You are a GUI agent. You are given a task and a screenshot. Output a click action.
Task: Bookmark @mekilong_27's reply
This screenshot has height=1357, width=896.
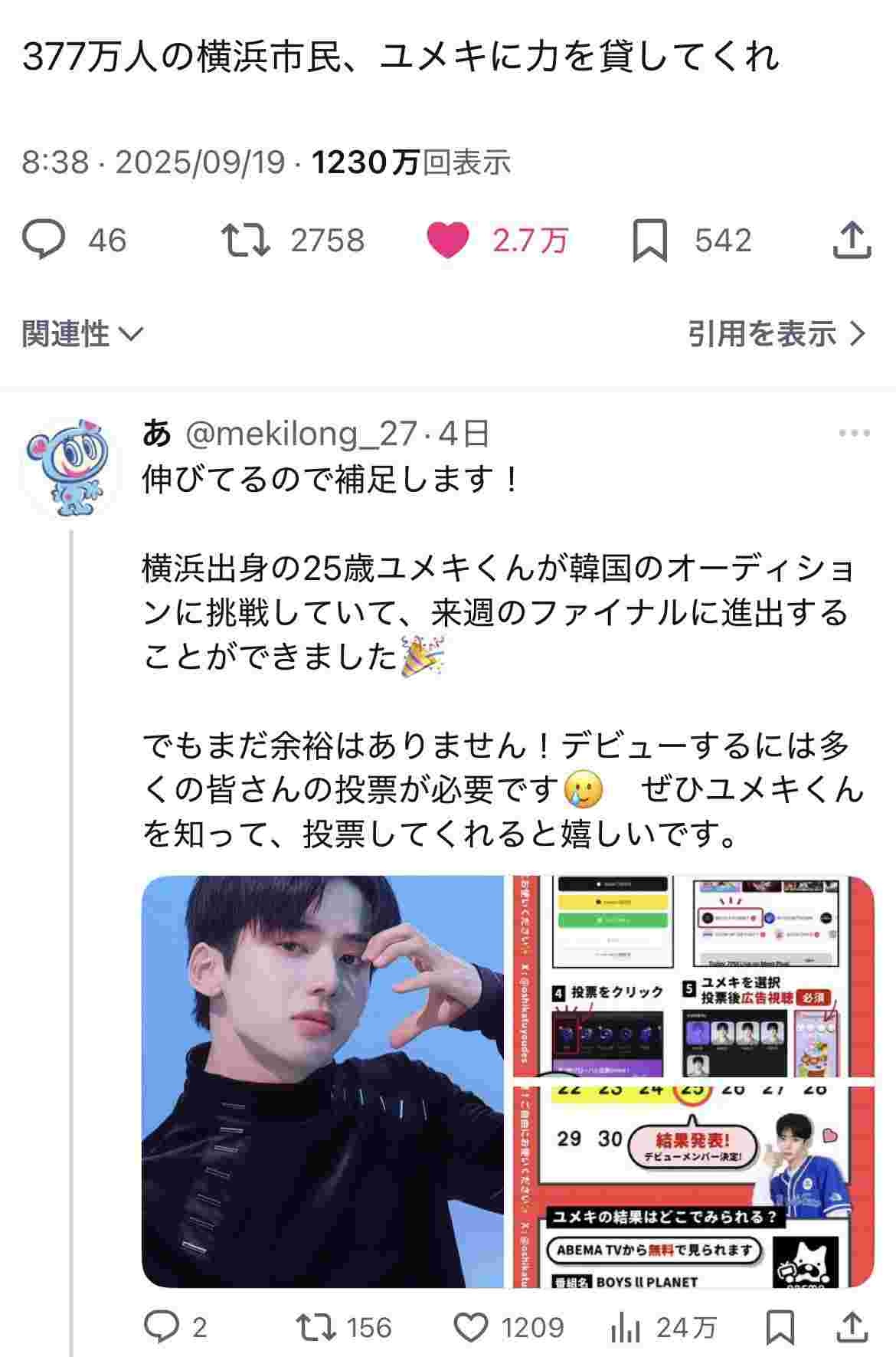780,1326
